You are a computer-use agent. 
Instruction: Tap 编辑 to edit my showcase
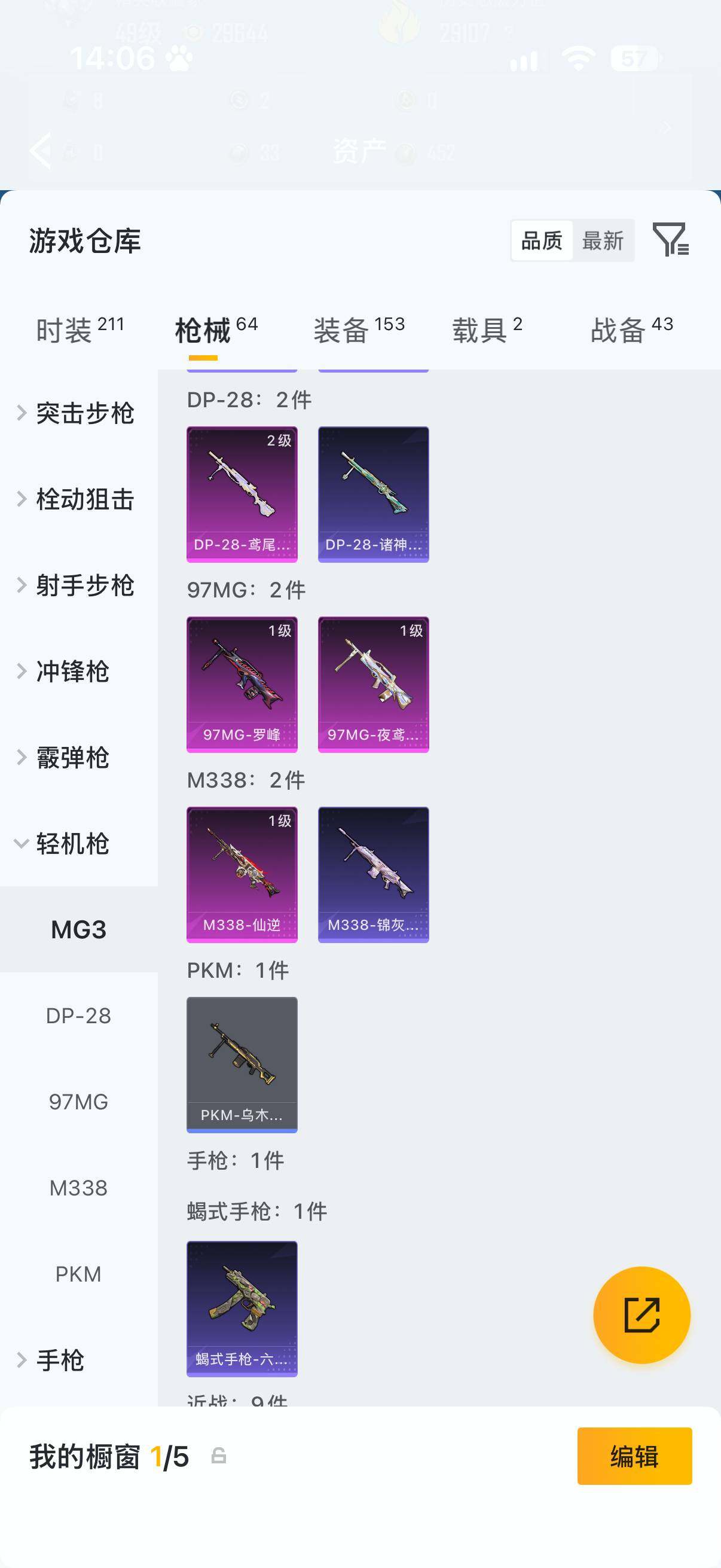[634, 1456]
